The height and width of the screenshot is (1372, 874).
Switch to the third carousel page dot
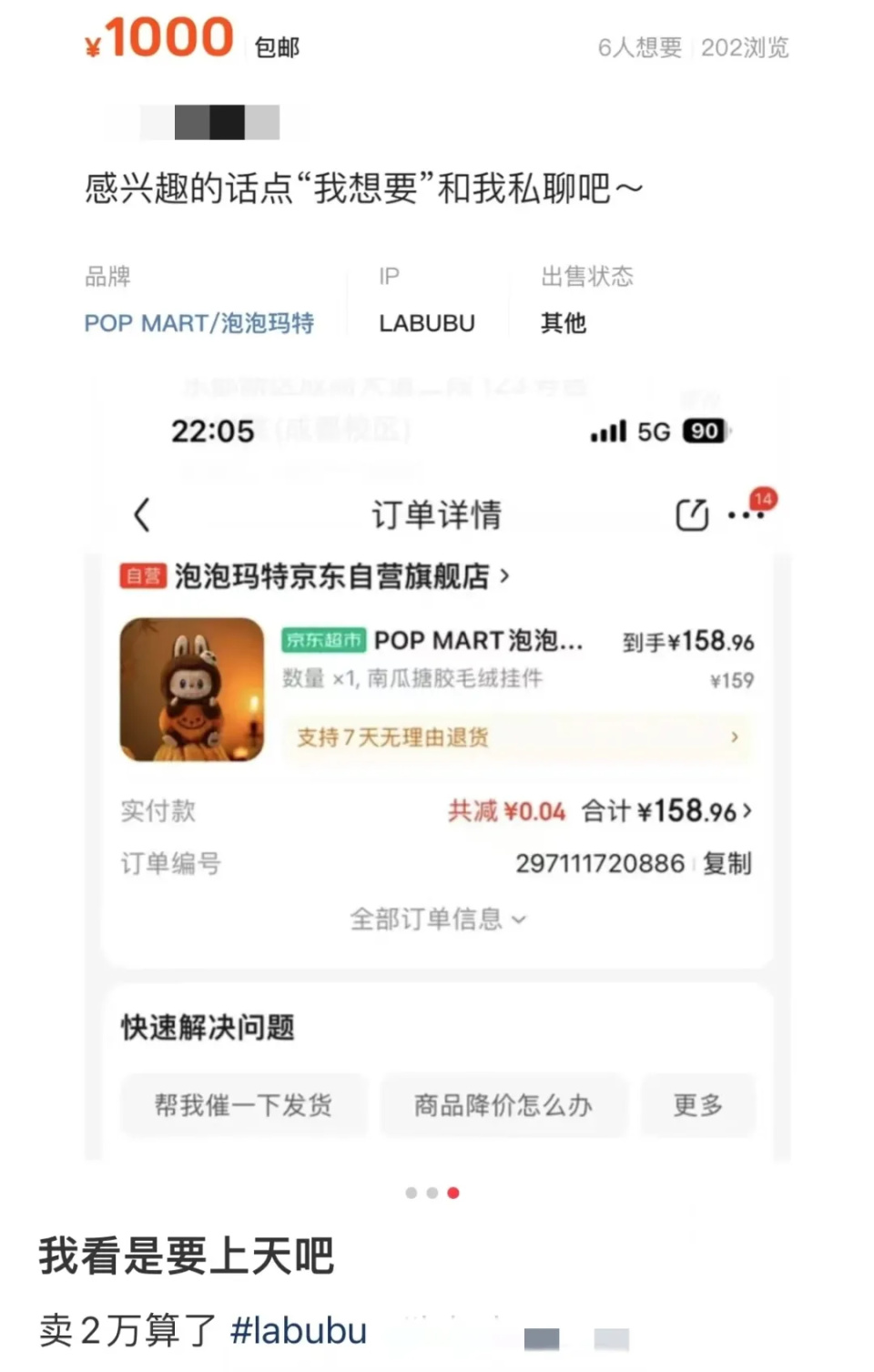pyautogui.click(x=453, y=1192)
